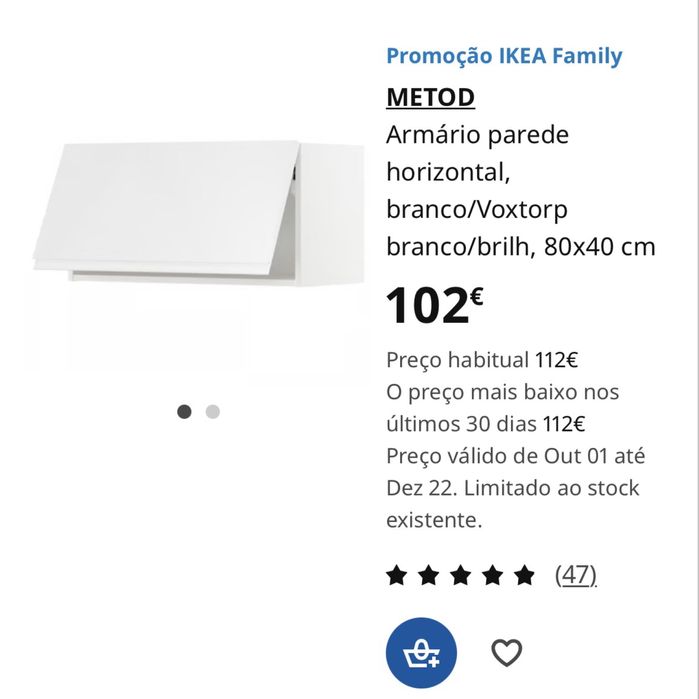
Task: Save the METOD cabinet to favourites
Action: click(x=507, y=653)
